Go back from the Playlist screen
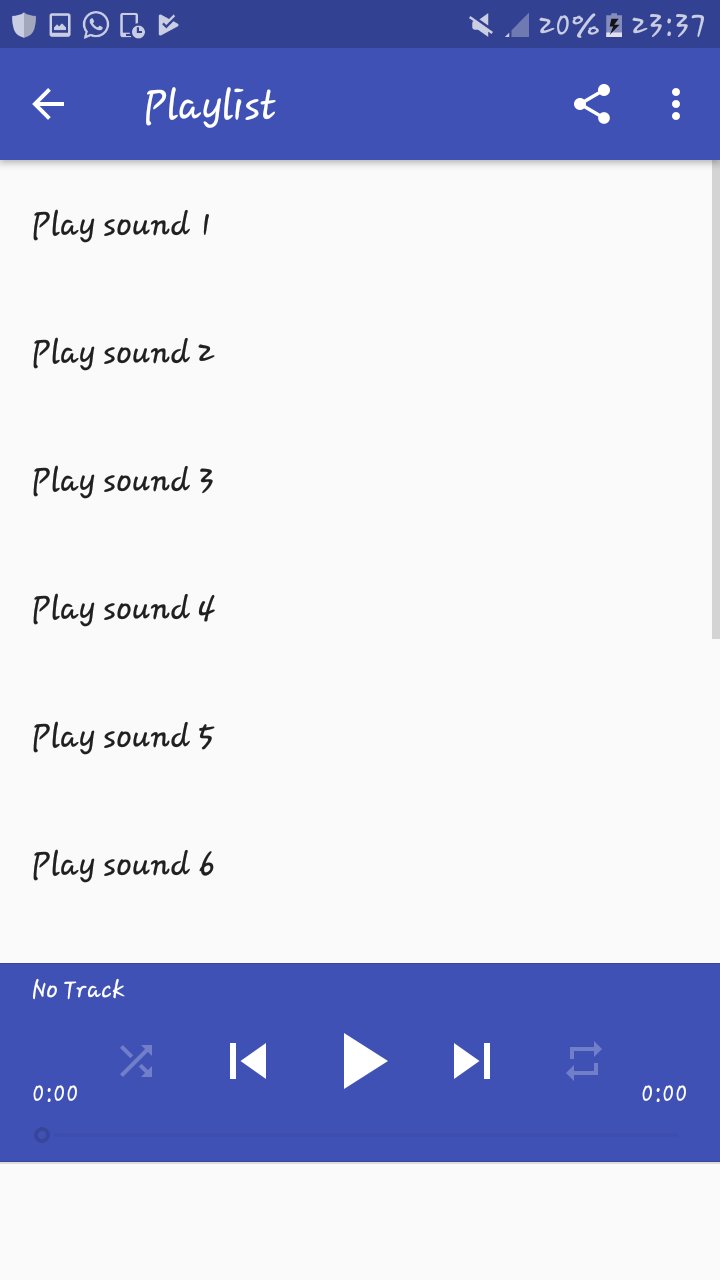720x1280 pixels. coord(48,104)
